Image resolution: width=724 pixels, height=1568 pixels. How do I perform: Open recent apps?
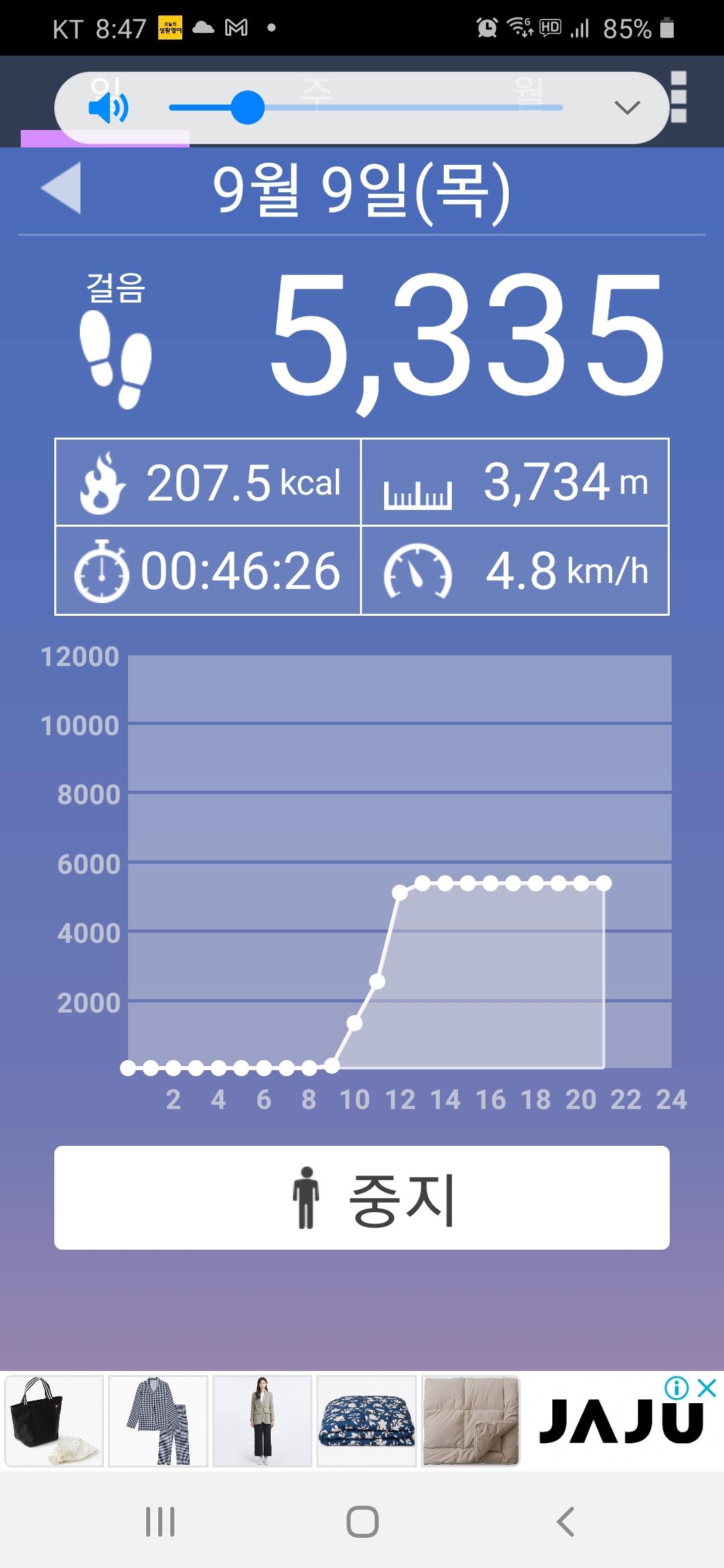click(x=160, y=1521)
